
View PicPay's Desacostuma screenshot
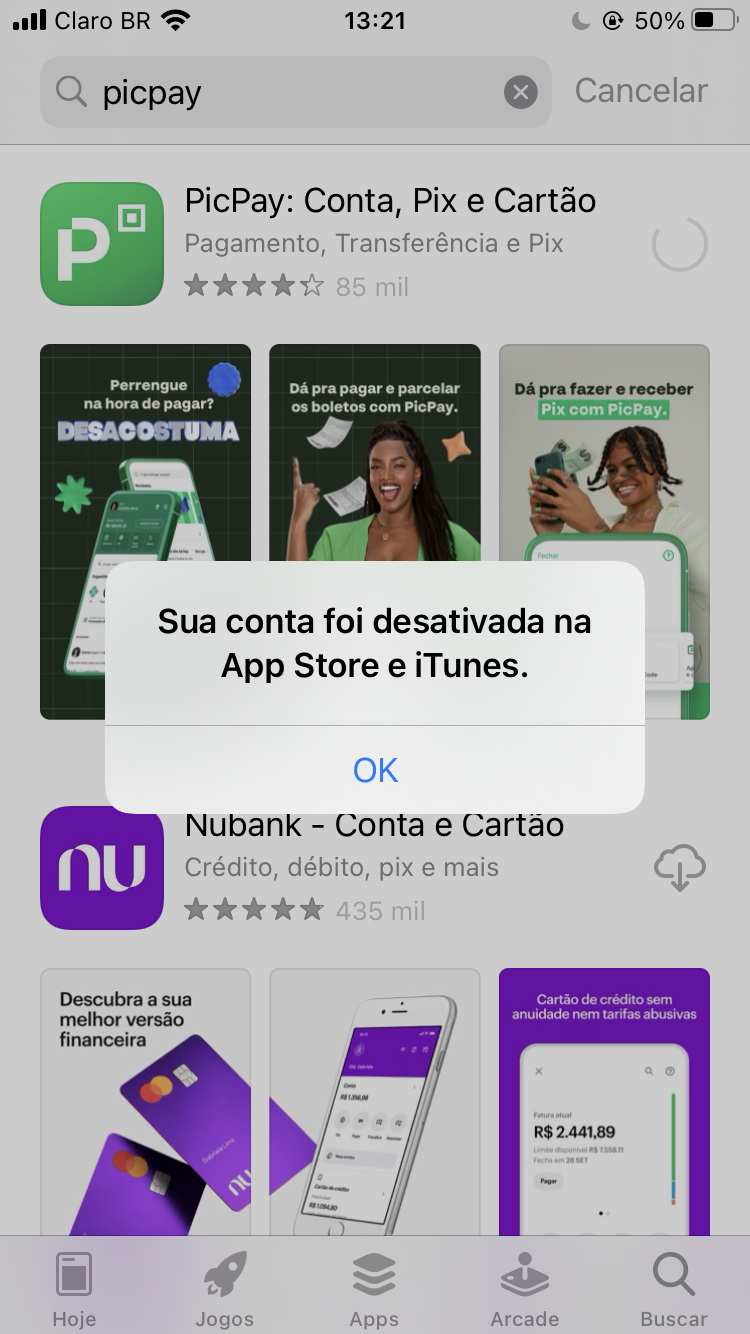pos(146,532)
